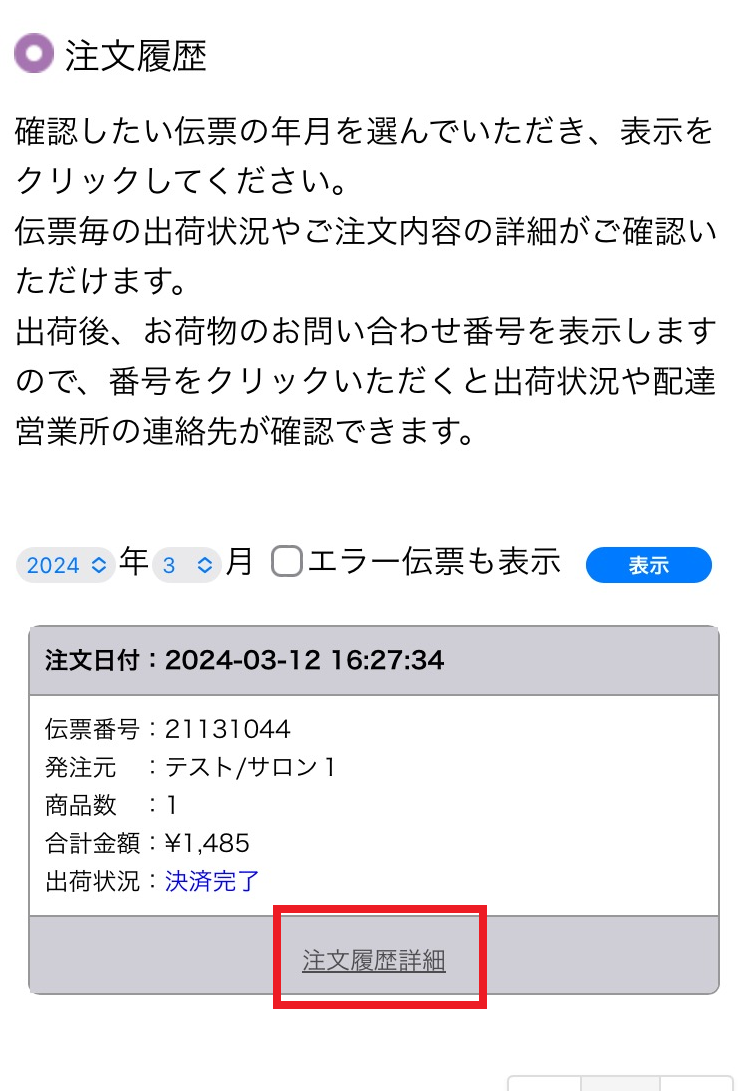The image size is (755, 1091).
Task: Open the 注文履歴詳細 link
Action: click(x=374, y=961)
